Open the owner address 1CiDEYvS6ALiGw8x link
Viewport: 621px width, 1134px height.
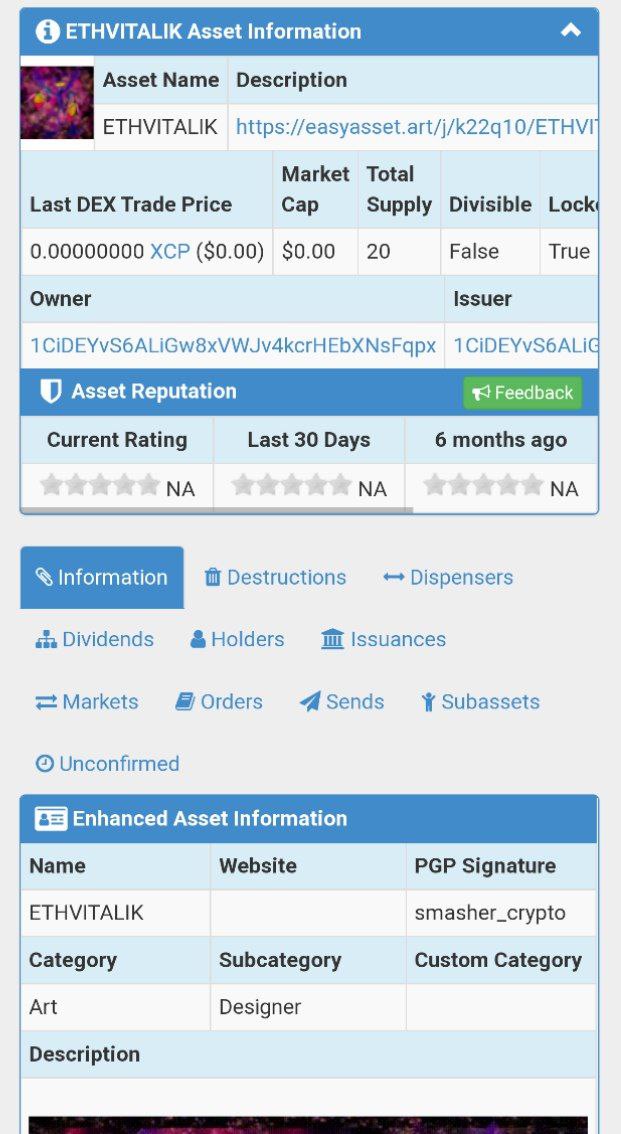pos(233,345)
